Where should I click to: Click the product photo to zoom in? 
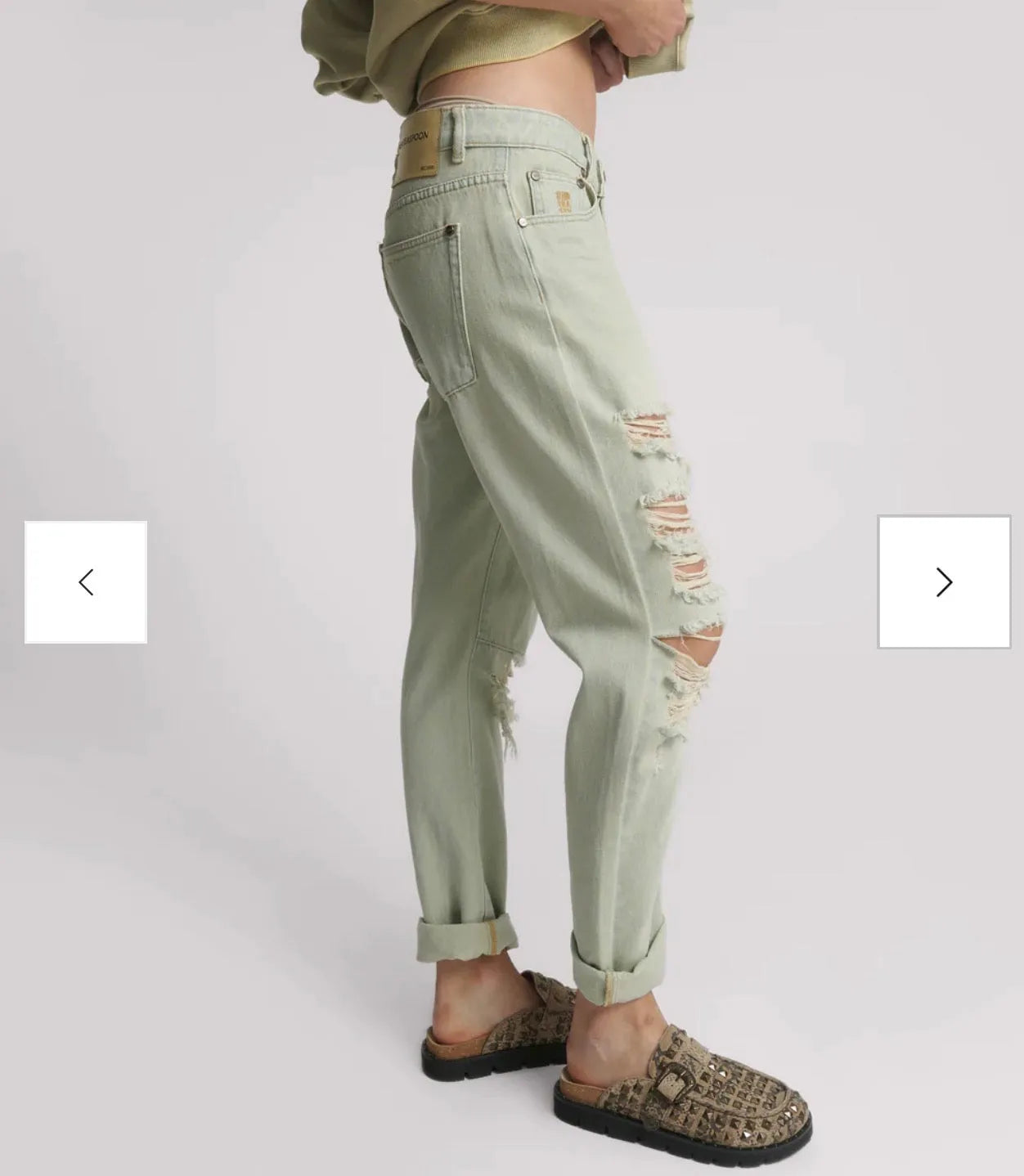point(512,491)
